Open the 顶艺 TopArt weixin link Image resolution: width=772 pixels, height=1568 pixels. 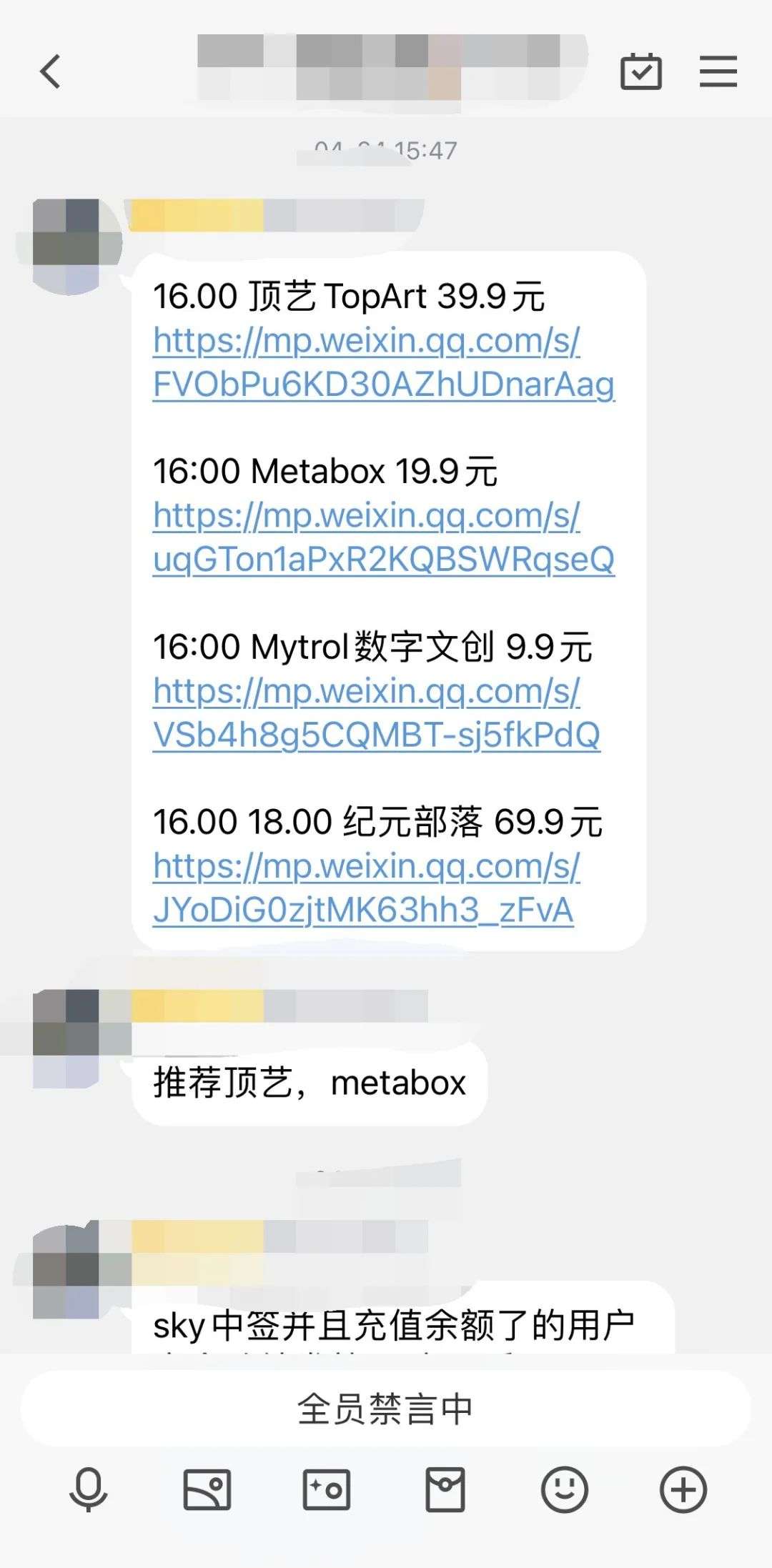(383, 362)
